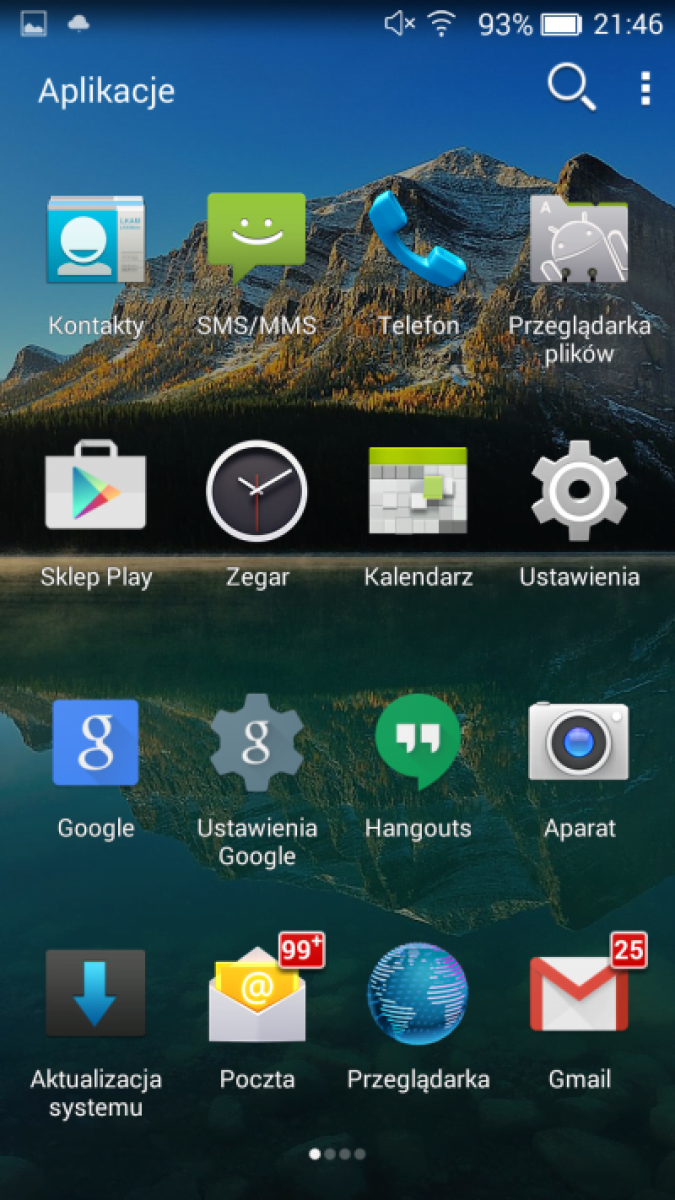675x1200 pixels.
Task: Open the Aparat camera
Action: 579,742
